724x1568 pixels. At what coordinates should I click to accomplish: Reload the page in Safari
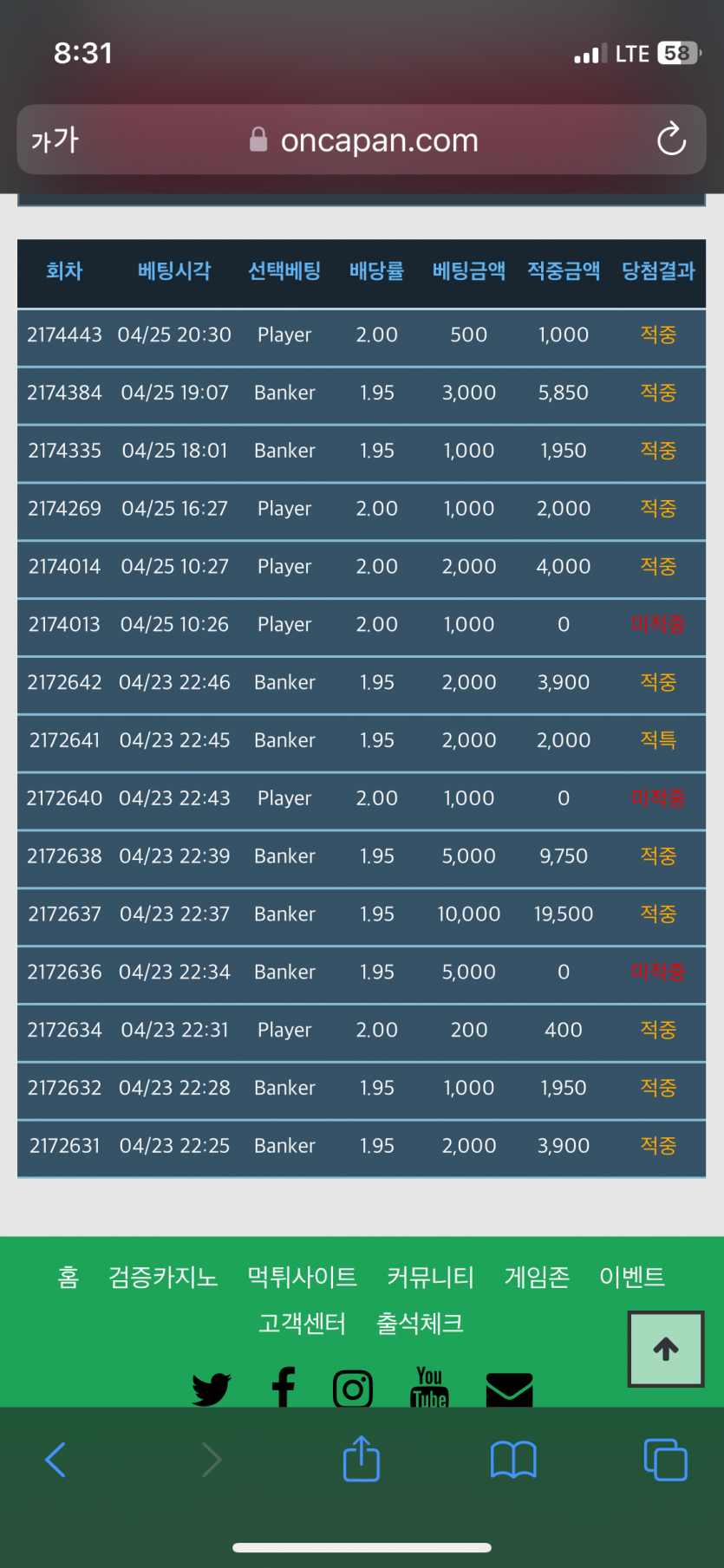(x=671, y=140)
